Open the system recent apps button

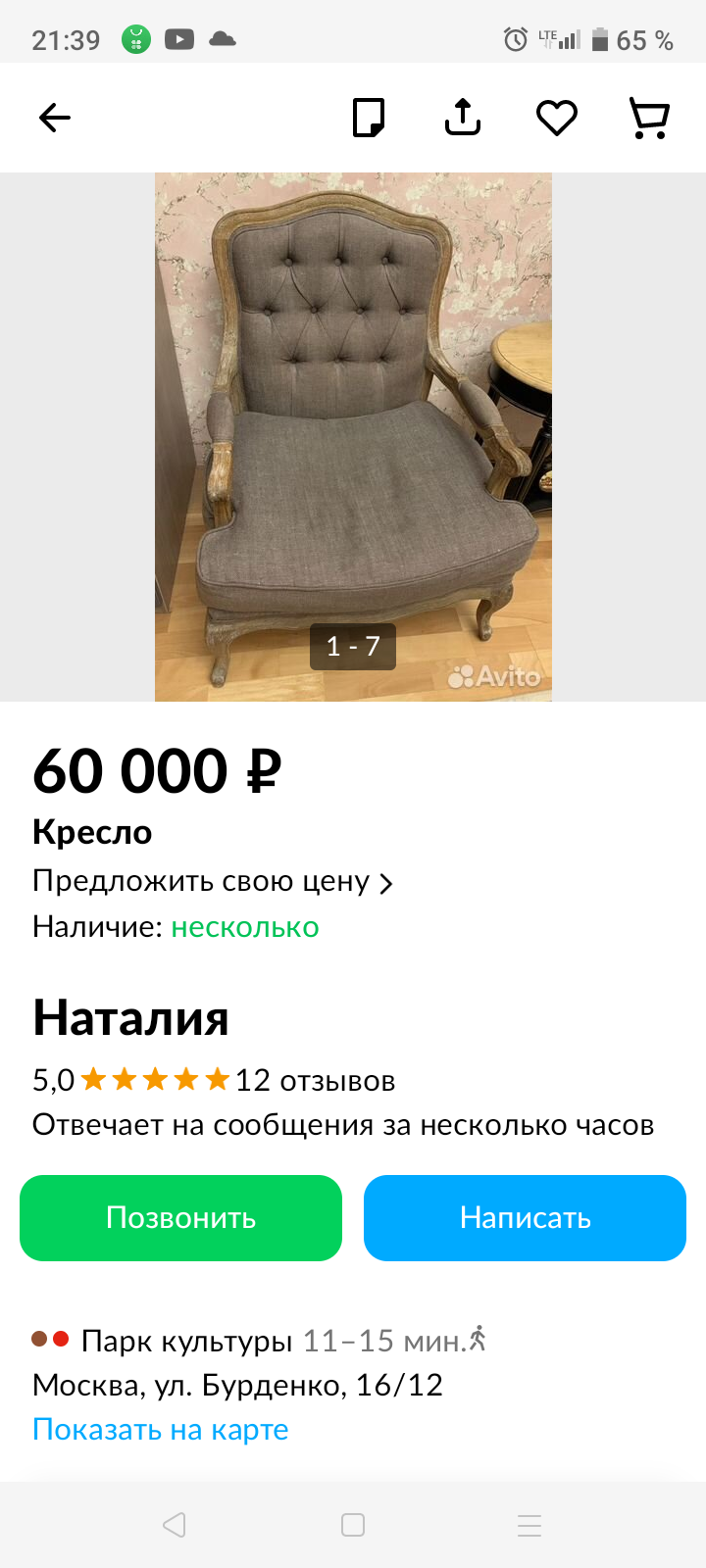click(529, 1525)
